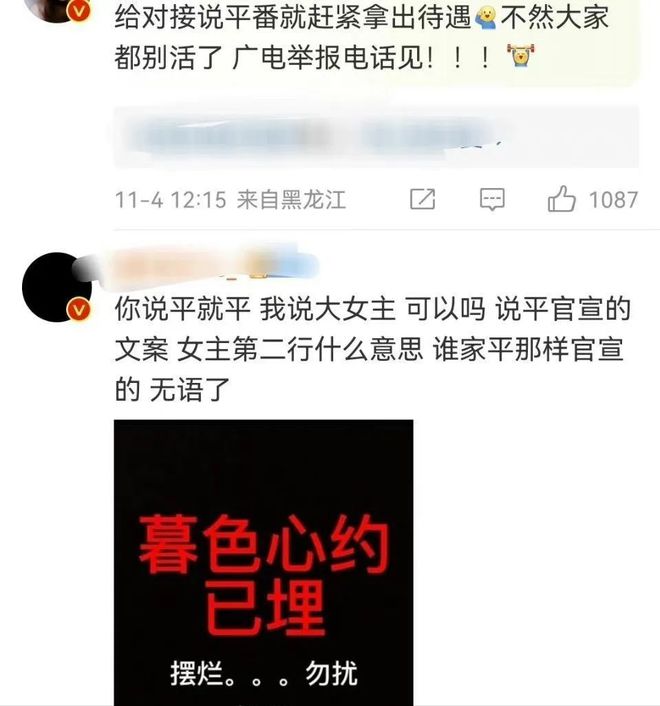Screen dimensions: 660x706
Task: Share the post from 11-4 12:15
Action: [423, 199]
